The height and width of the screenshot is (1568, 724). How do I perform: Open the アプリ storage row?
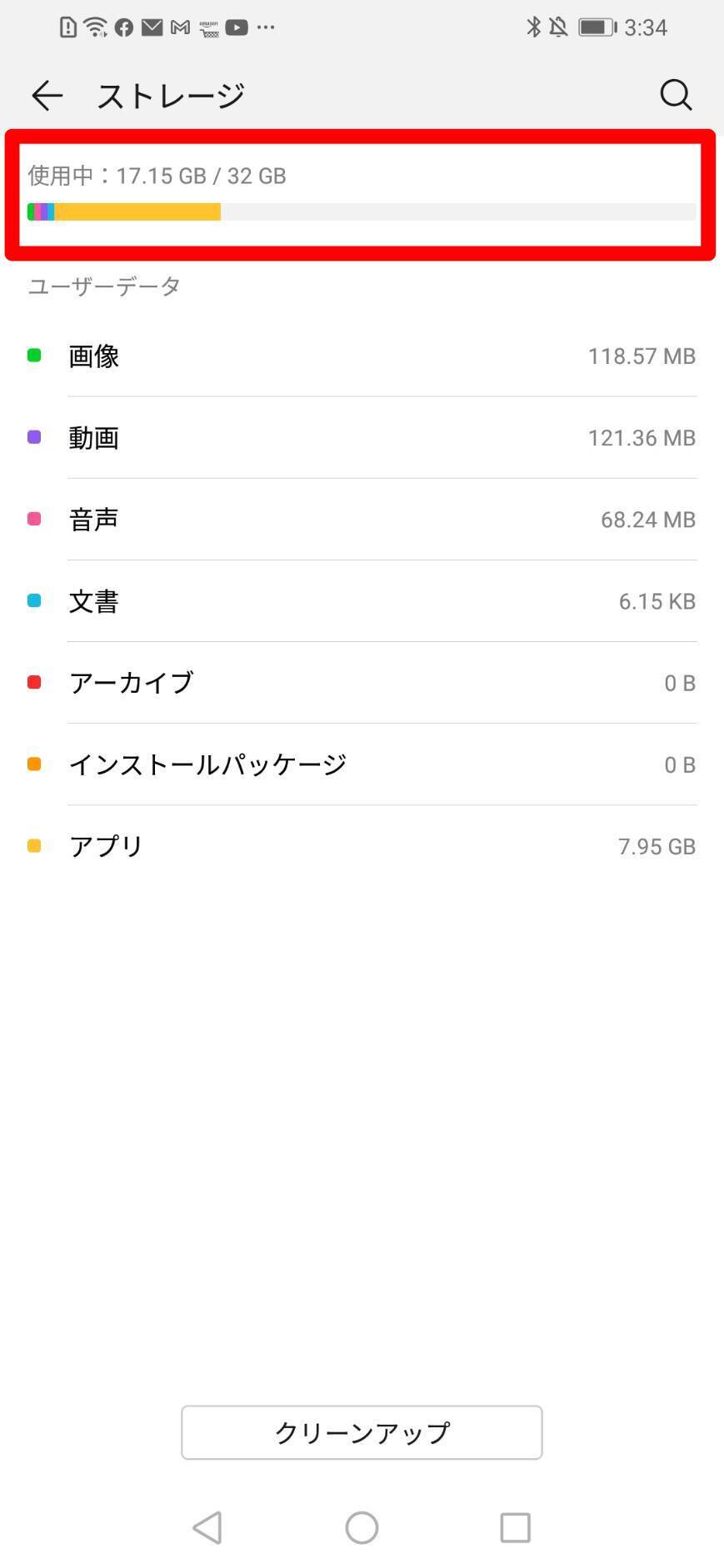pyautogui.click(x=362, y=846)
